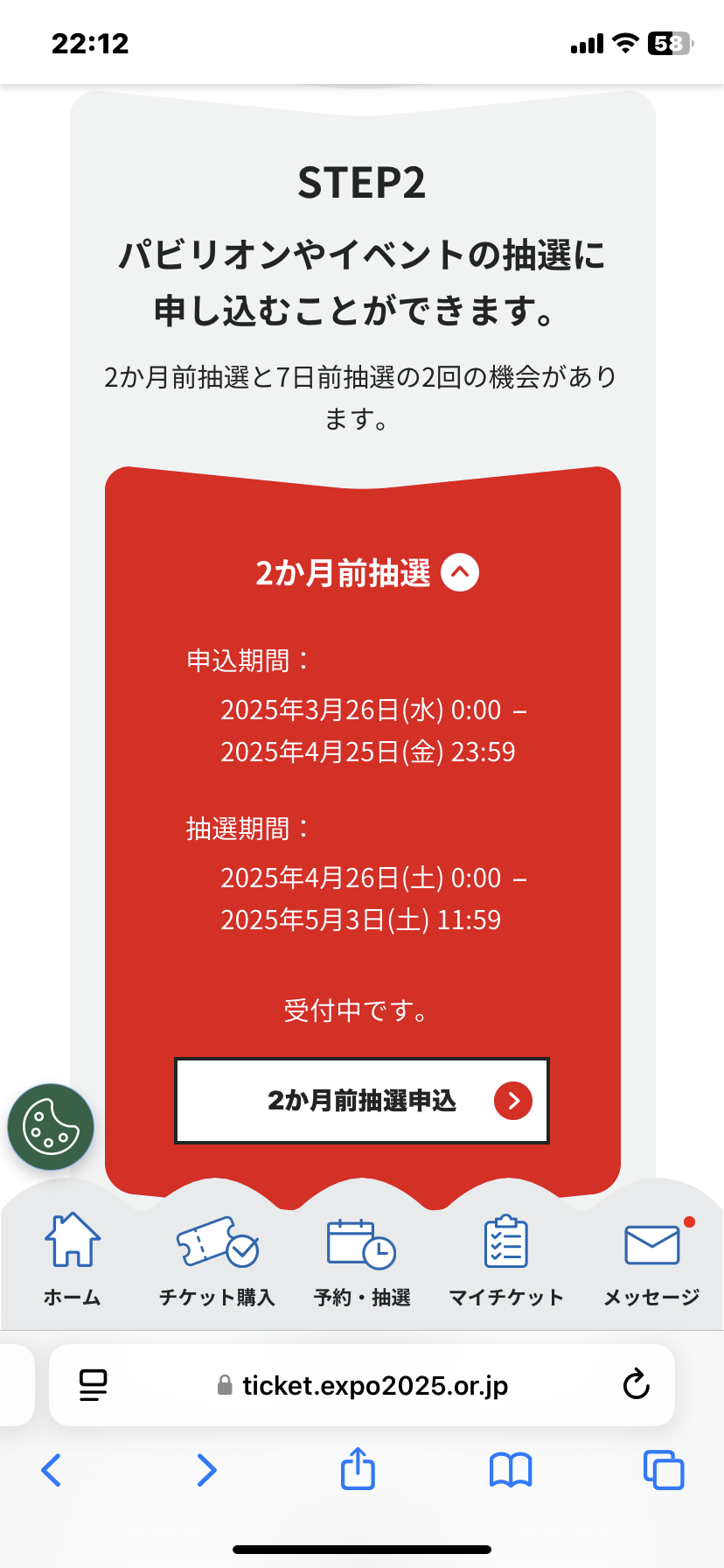Image resolution: width=724 pixels, height=1568 pixels.
Task: Switch to the チケット購入 tab
Action: [x=217, y=1258]
